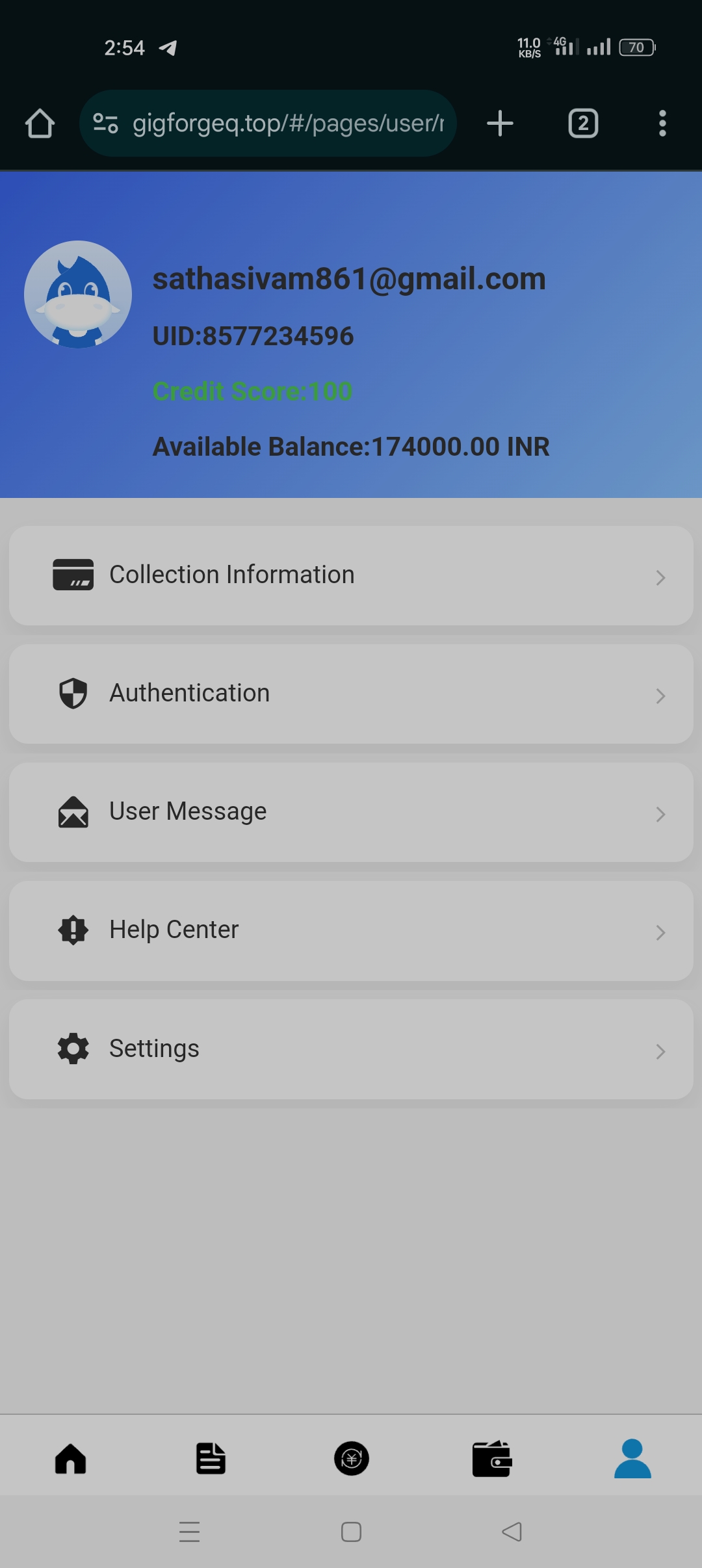Switch to the document list tab
Viewport: 702px width, 1568px height.
pyautogui.click(x=211, y=1459)
